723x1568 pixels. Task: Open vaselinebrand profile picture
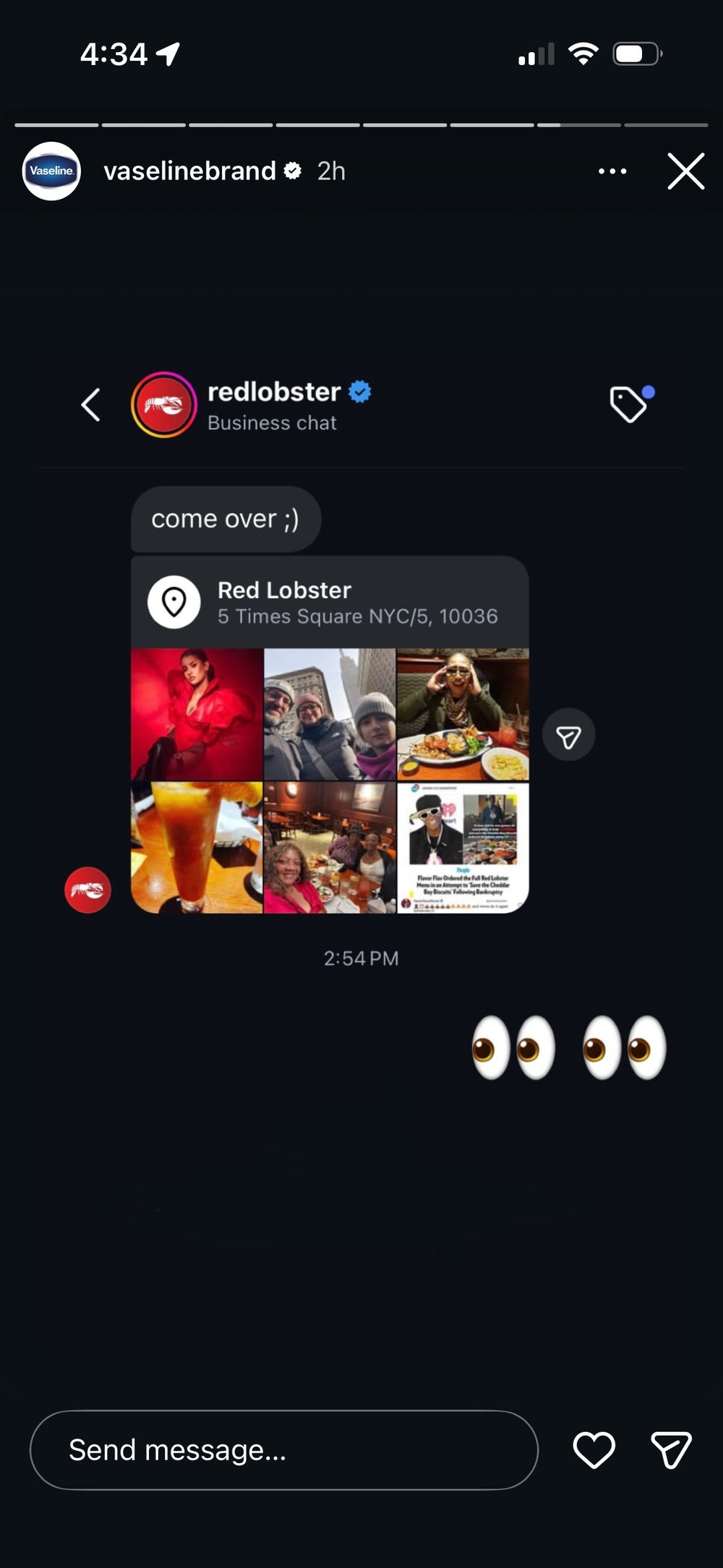51,171
